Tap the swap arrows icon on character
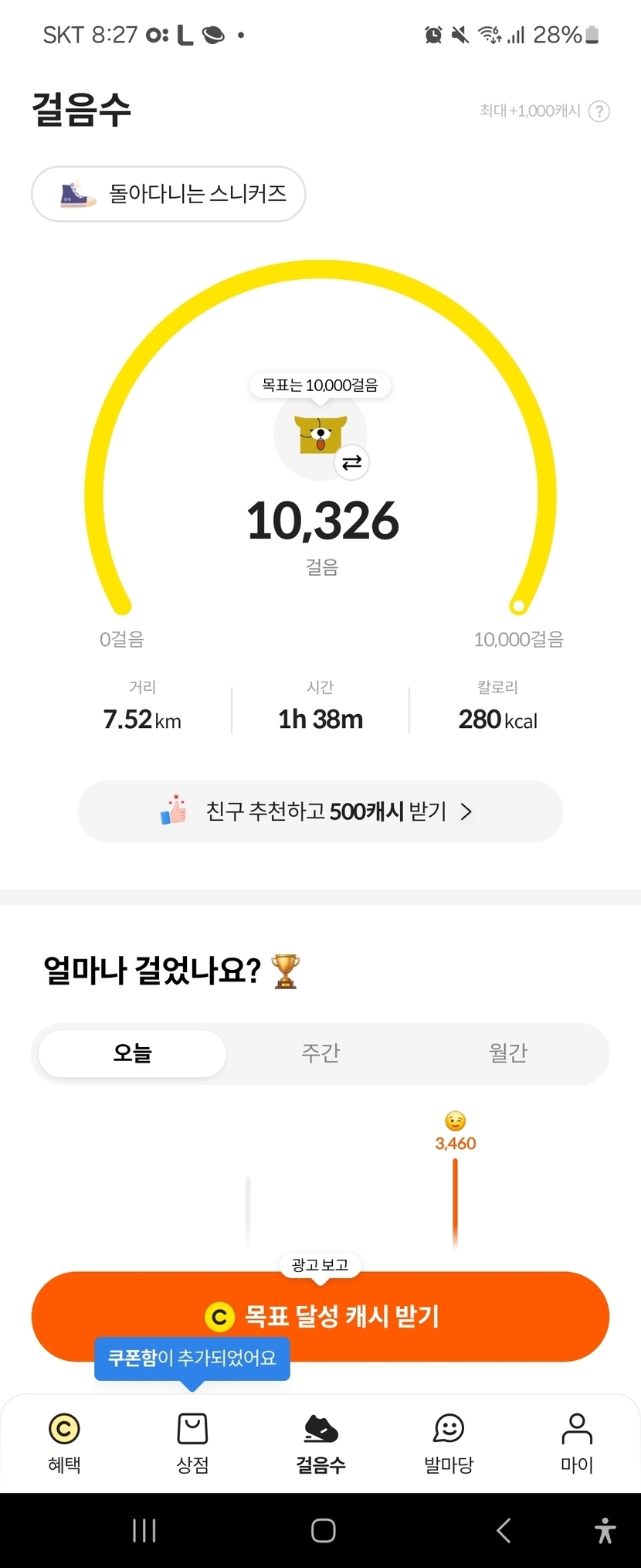This screenshot has height=1568, width=641. pyautogui.click(x=352, y=463)
